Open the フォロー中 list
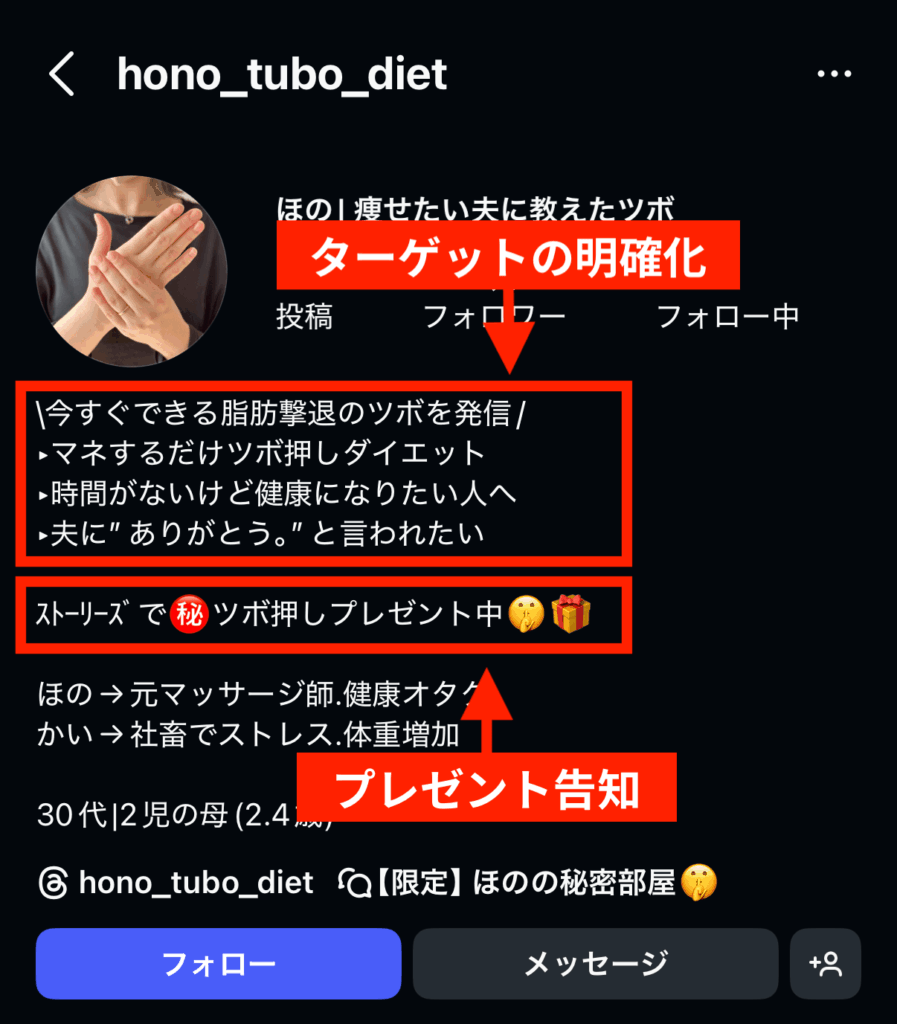This screenshot has height=1024, width=897. (x=727, y=317)
